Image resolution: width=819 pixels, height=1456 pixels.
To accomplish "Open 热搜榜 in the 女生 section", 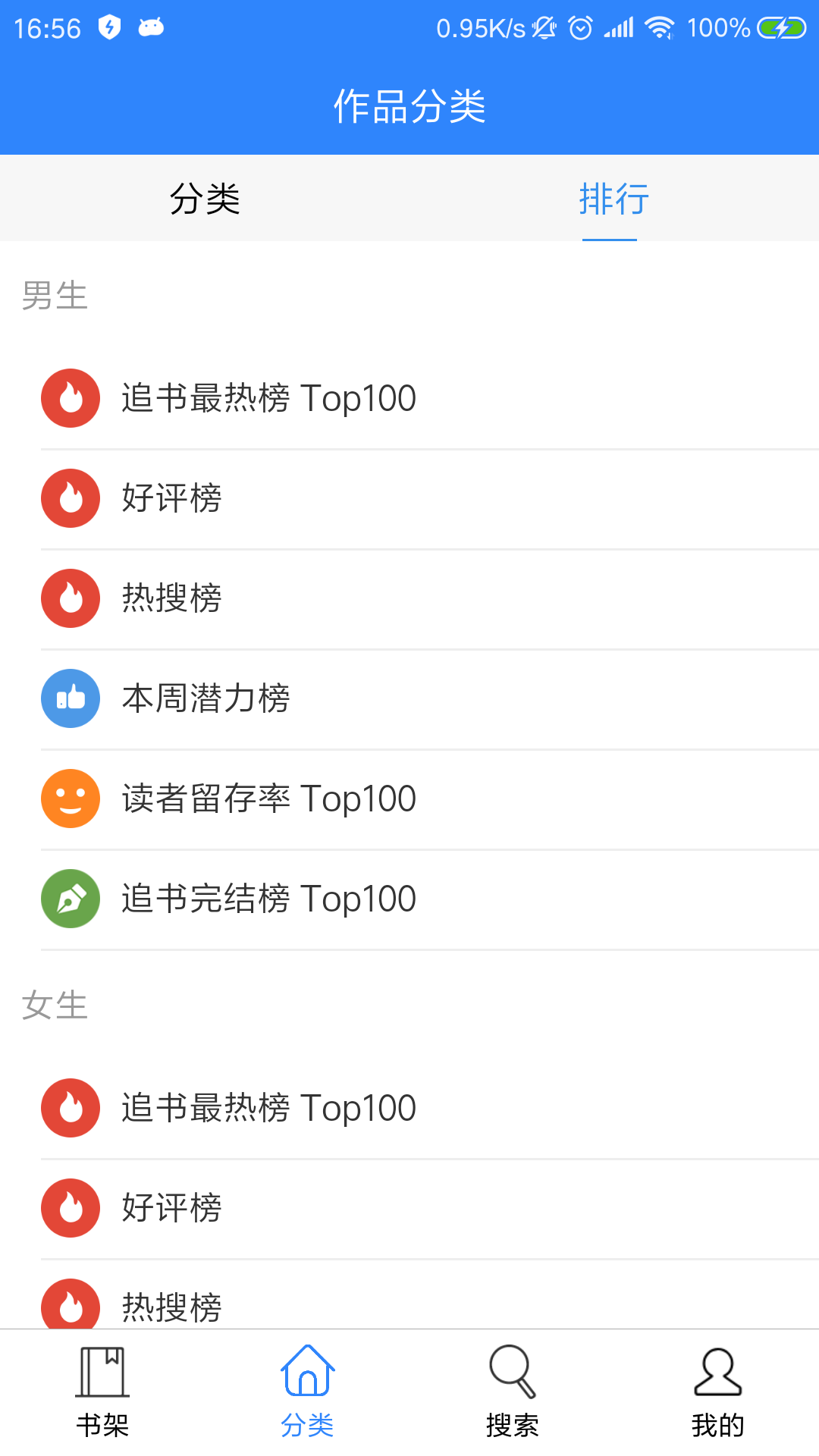I will pos(409,1295).
